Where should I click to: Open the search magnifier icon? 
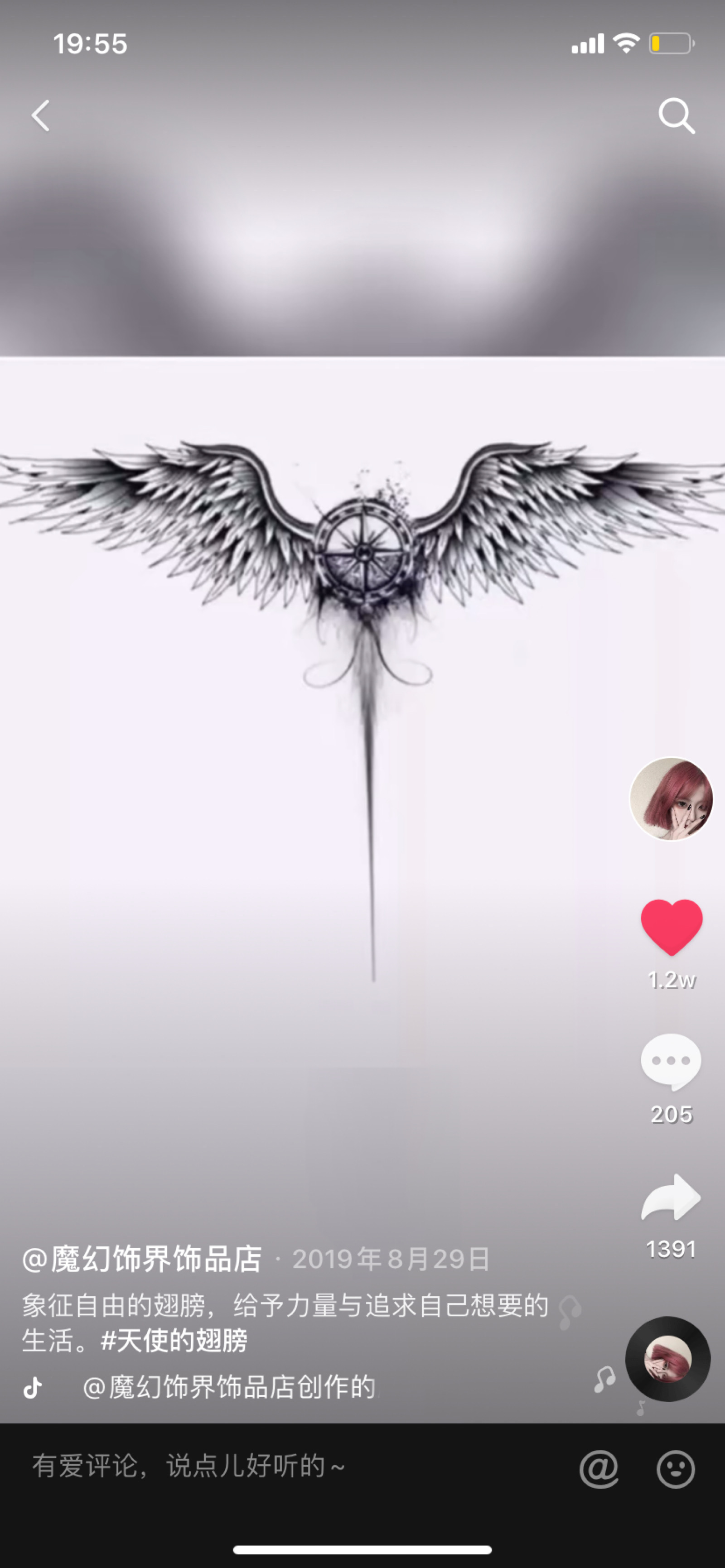pyautogui.click(x=676, y=115)
